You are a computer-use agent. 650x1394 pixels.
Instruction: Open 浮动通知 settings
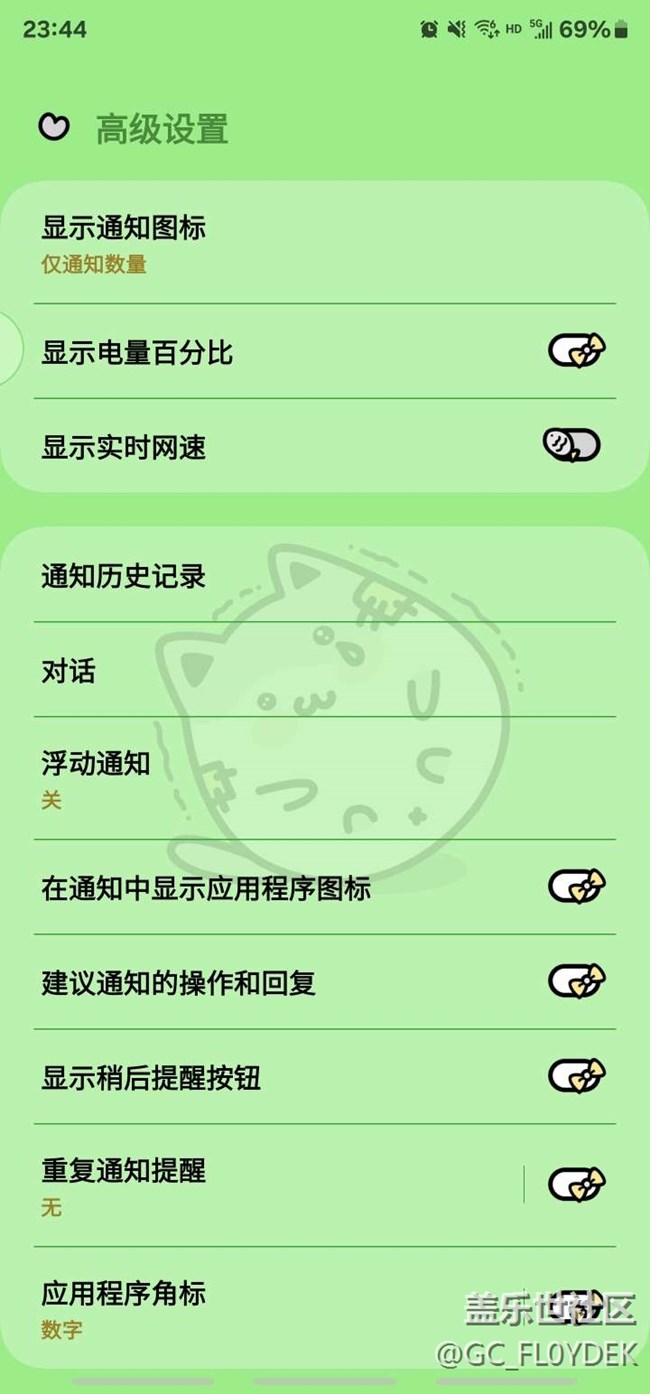coord(300,779)
